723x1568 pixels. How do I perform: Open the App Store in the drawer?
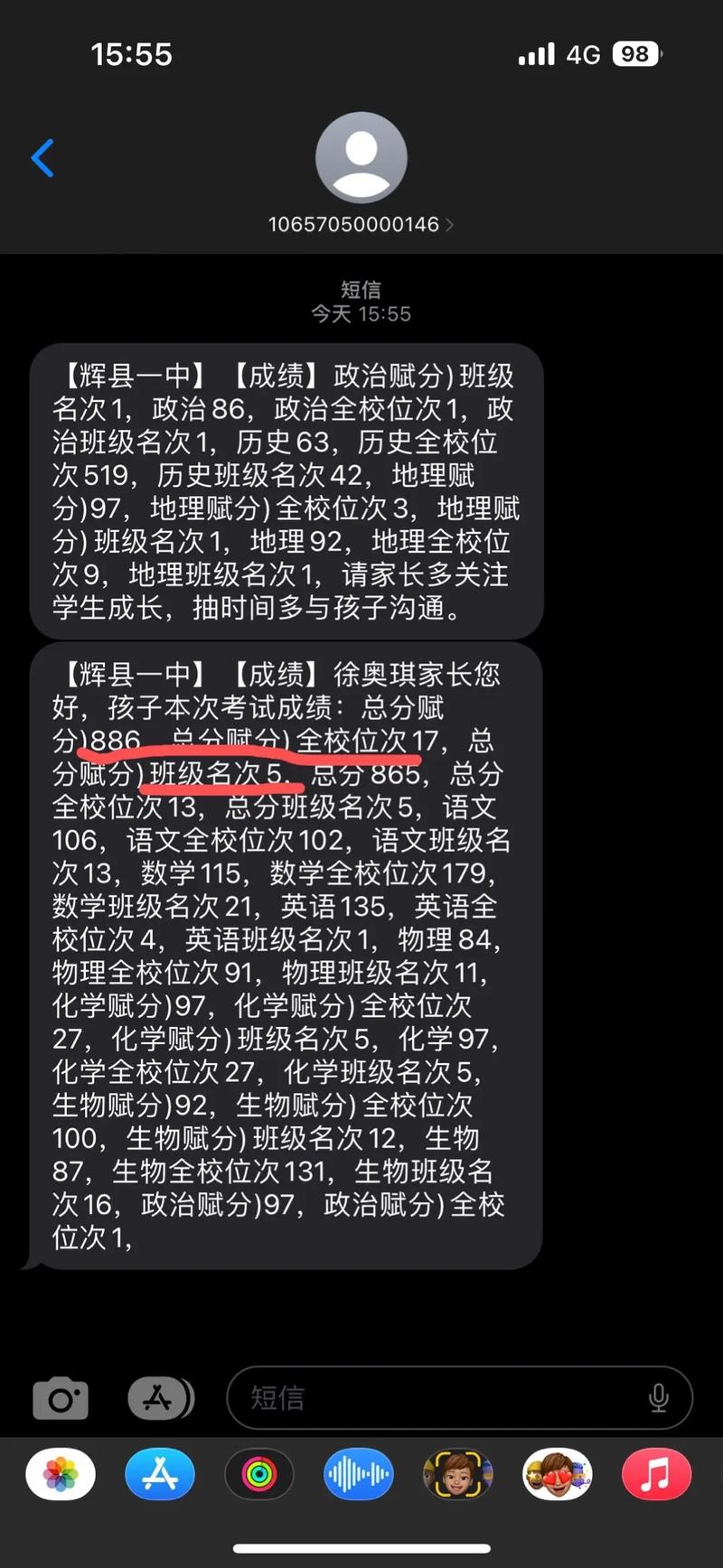[x=160, y=1476]
